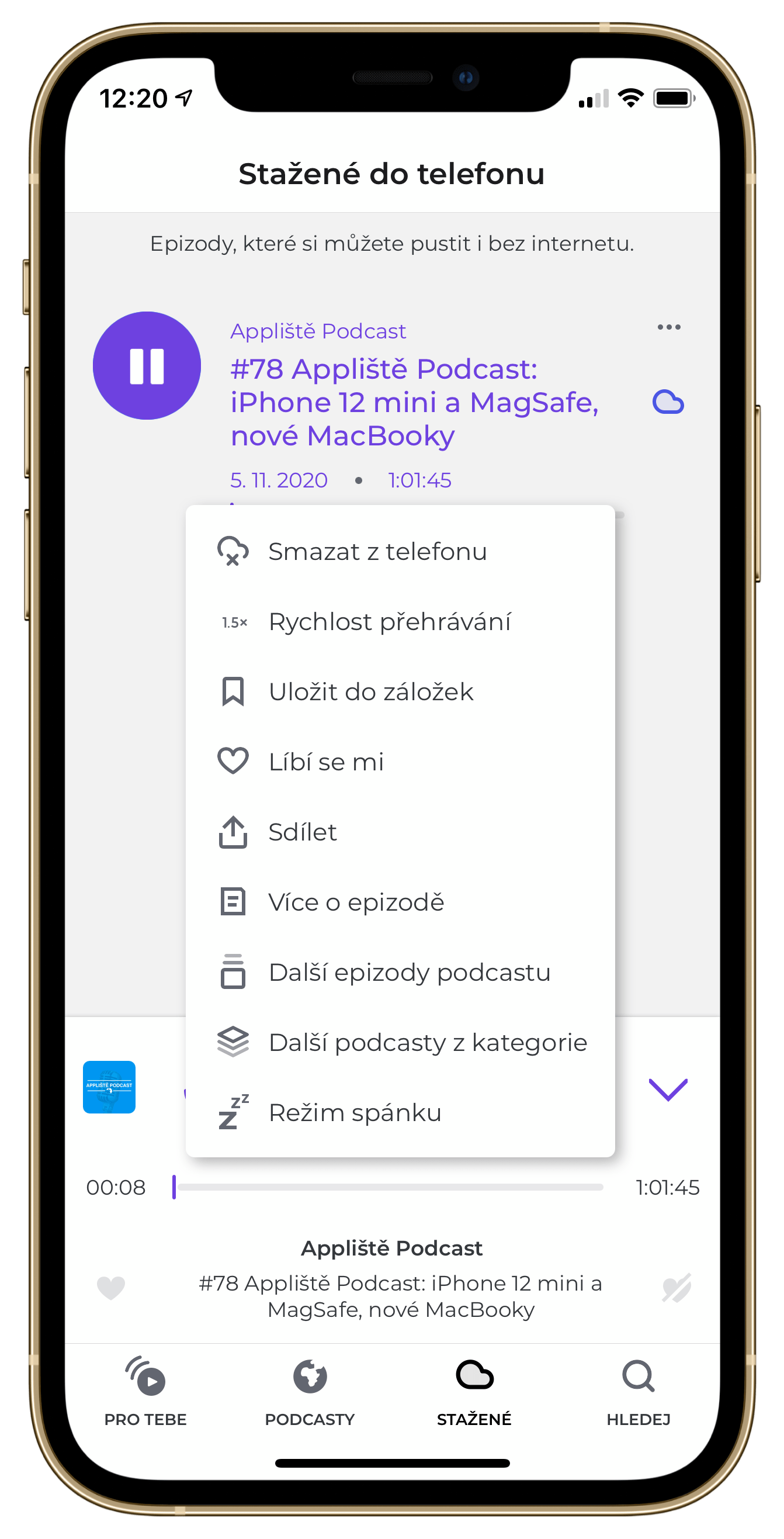
Task: Go to the Podcasty tab
Action: tap(309, 1393)
